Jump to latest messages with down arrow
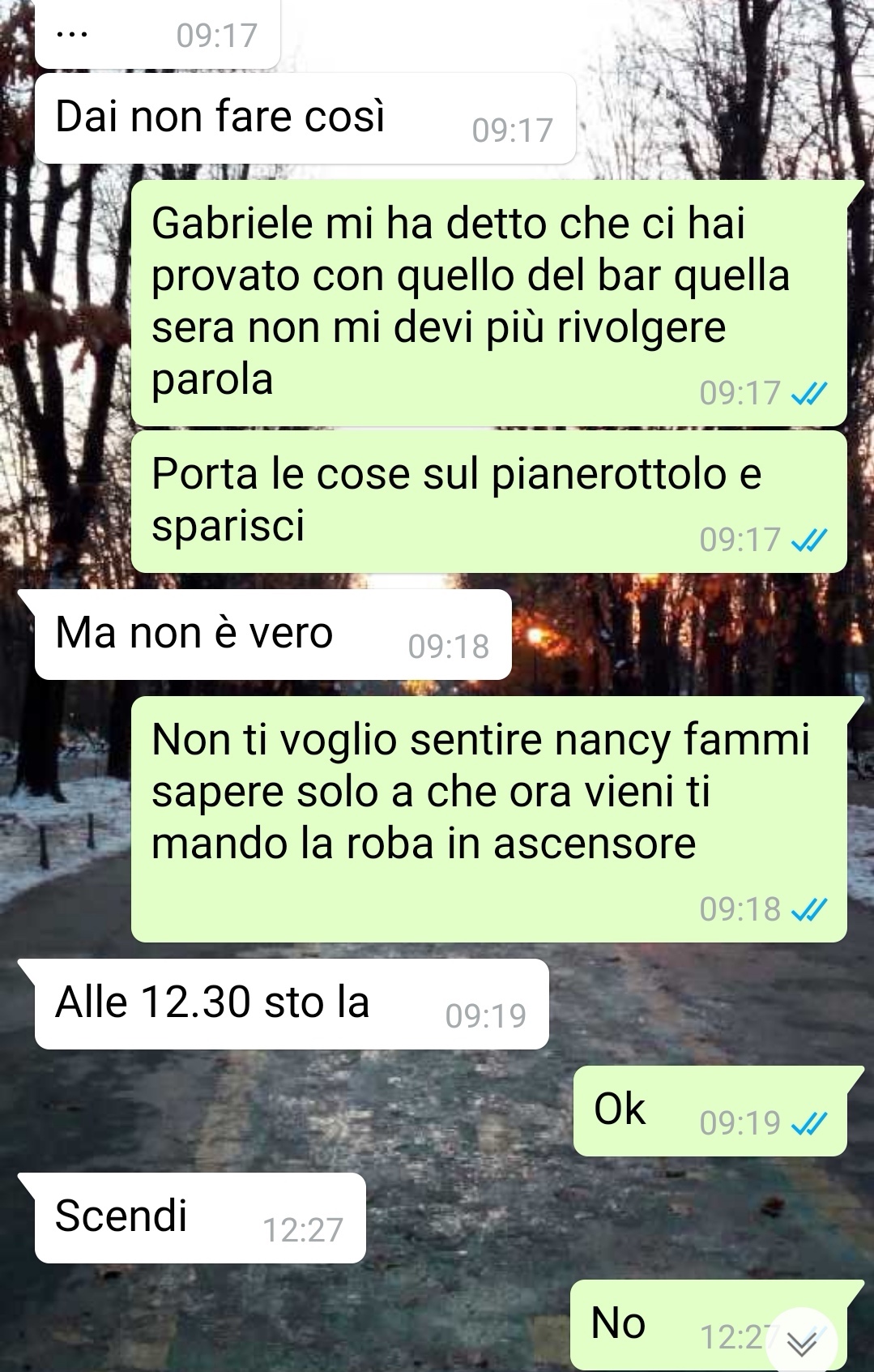This screenshot has height=1372, width=874. 802,1343
